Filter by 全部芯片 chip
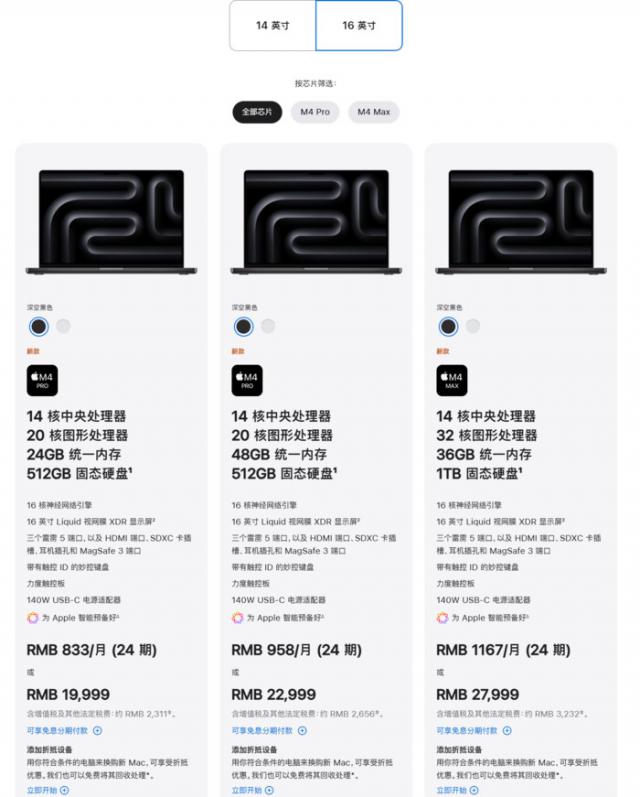Viewport: 640px width, 797px height. pyautogui.click(x=257, y=112)
